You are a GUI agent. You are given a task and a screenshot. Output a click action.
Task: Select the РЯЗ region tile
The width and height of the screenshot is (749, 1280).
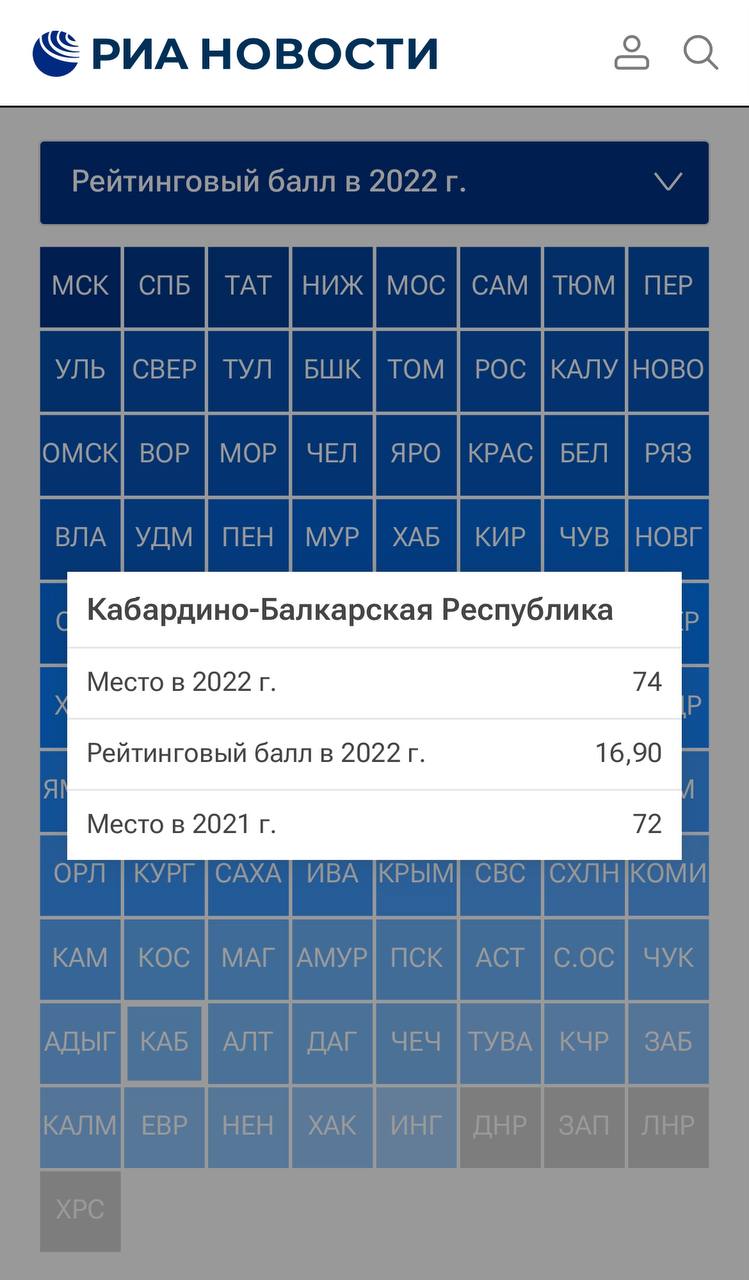pos(668,454)
